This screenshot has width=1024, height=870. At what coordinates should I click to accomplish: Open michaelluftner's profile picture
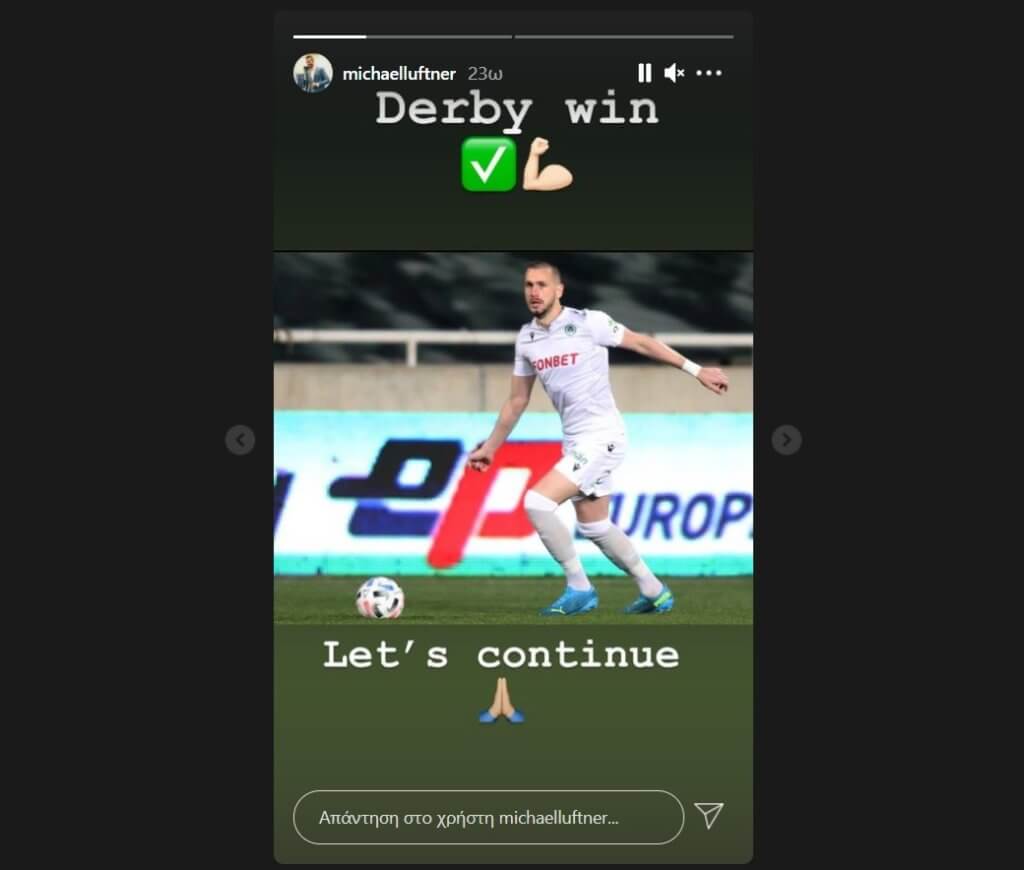(312, 73)
